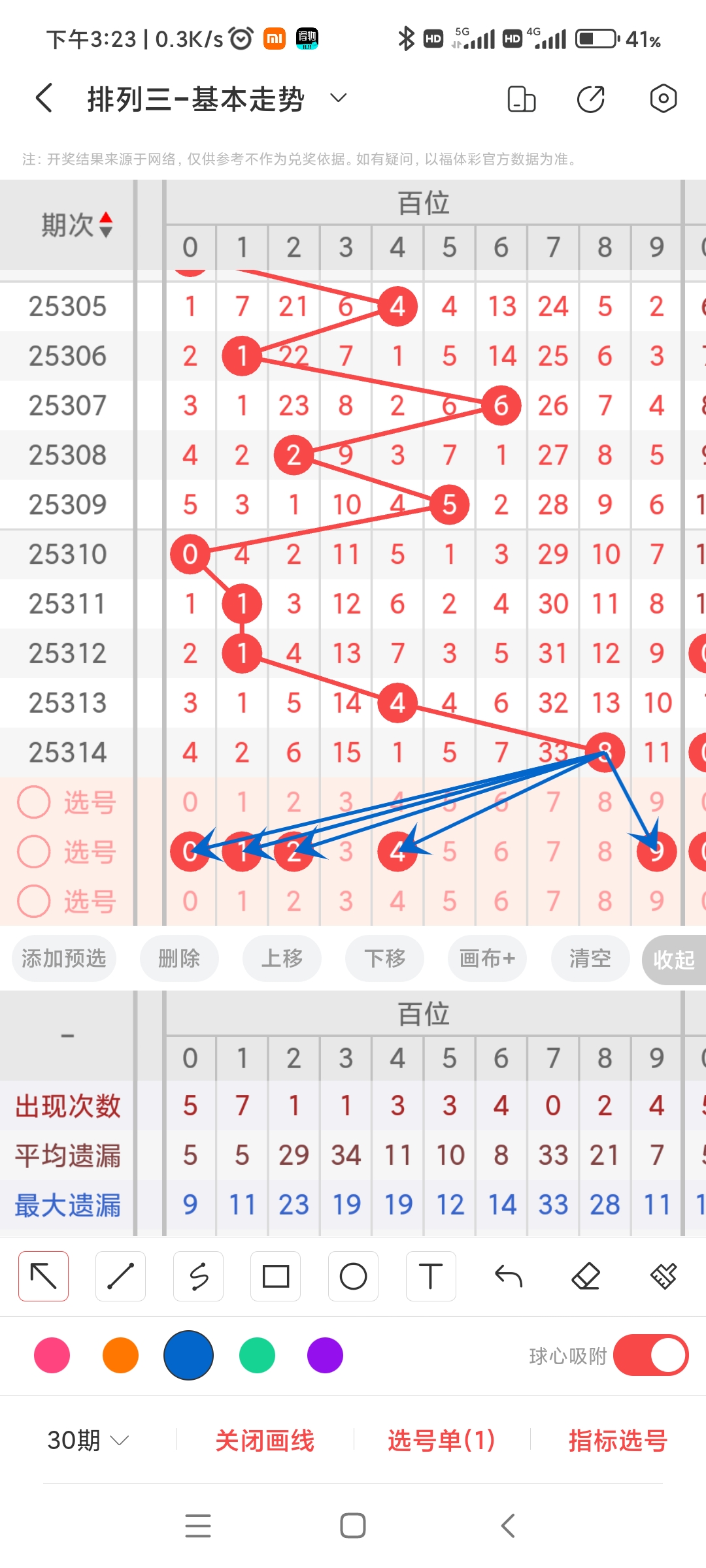The width and height of the screenshot is (706, 1568).
Task: Undo the last drawing action
Action: click(x=509, y=1275)
